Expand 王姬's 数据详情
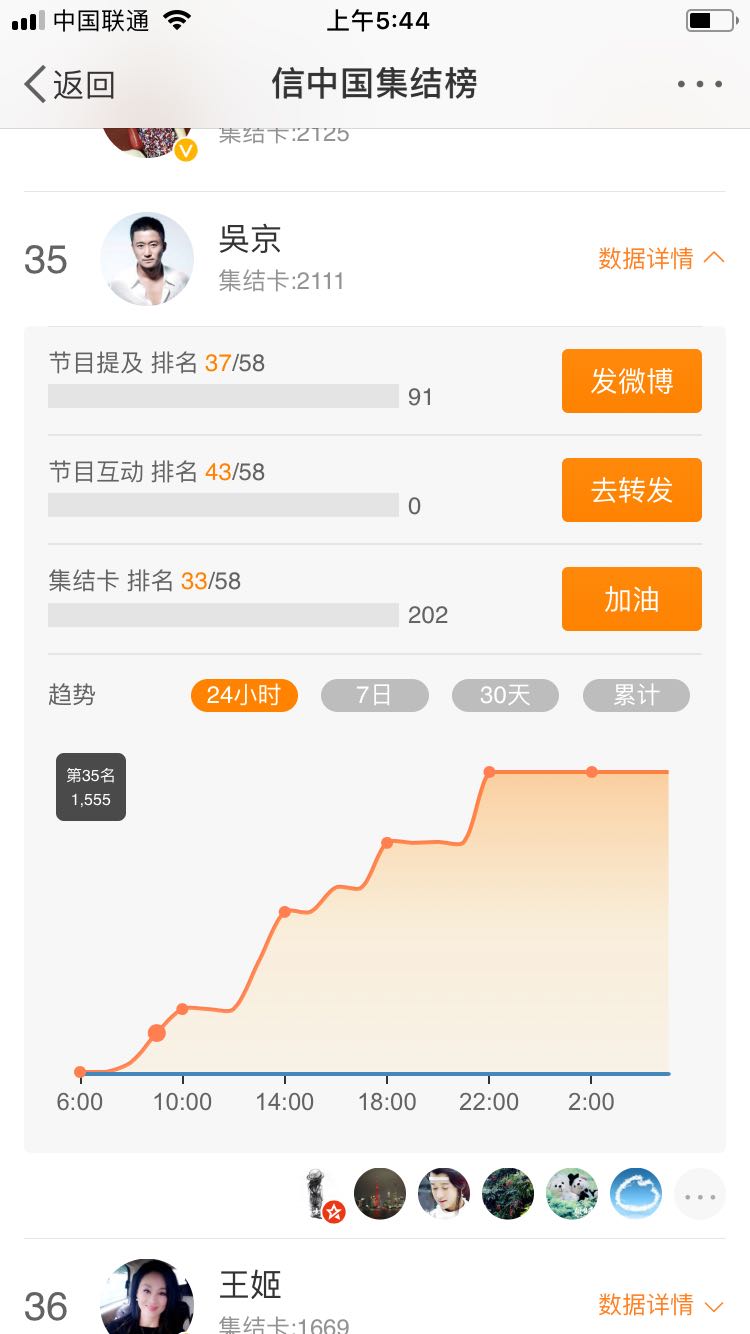750x1334 pixels. (661, 1305)
